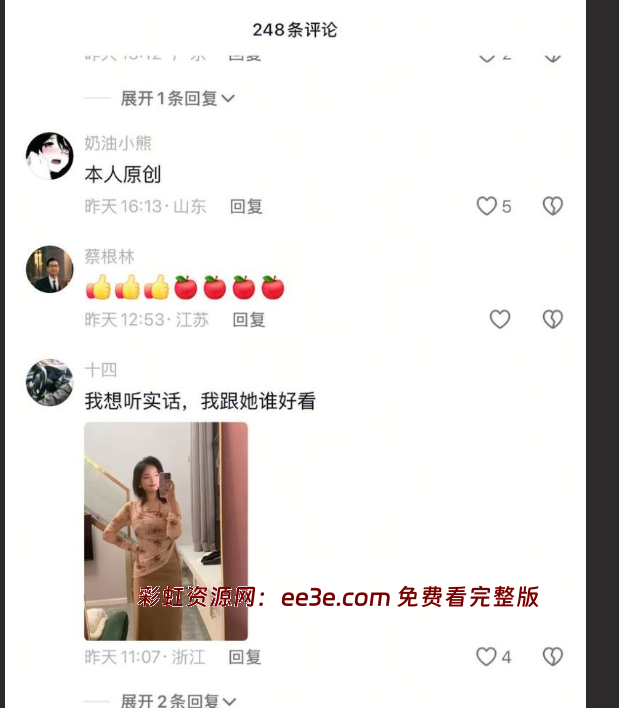Viewport: 619px width, 708px height.
Task: Open 奶油小熊's profile avatar
Action: pyautogui.click(x=49, y=156)
